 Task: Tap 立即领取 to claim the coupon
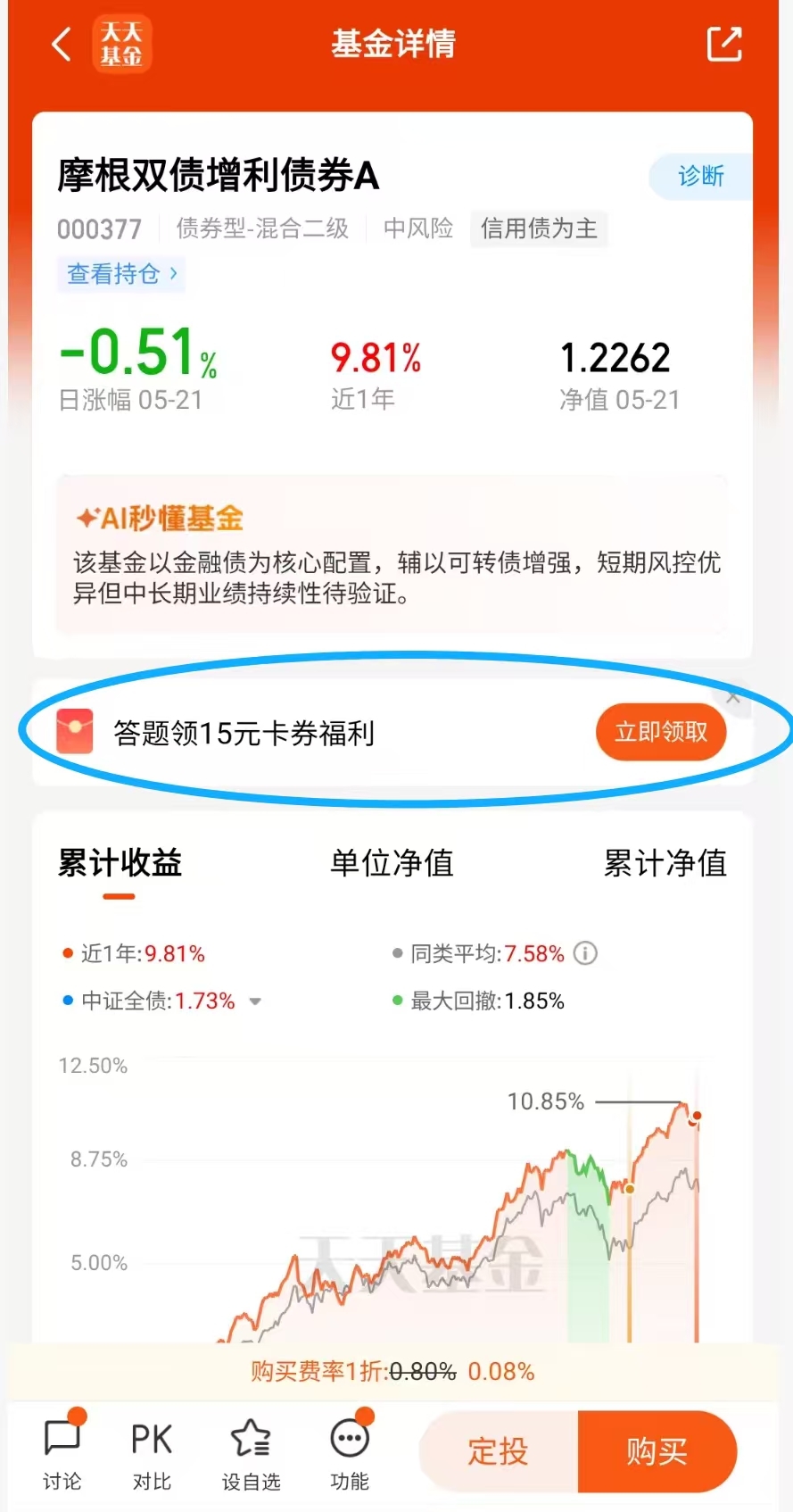pyautogui.click(x=660, y=732)
